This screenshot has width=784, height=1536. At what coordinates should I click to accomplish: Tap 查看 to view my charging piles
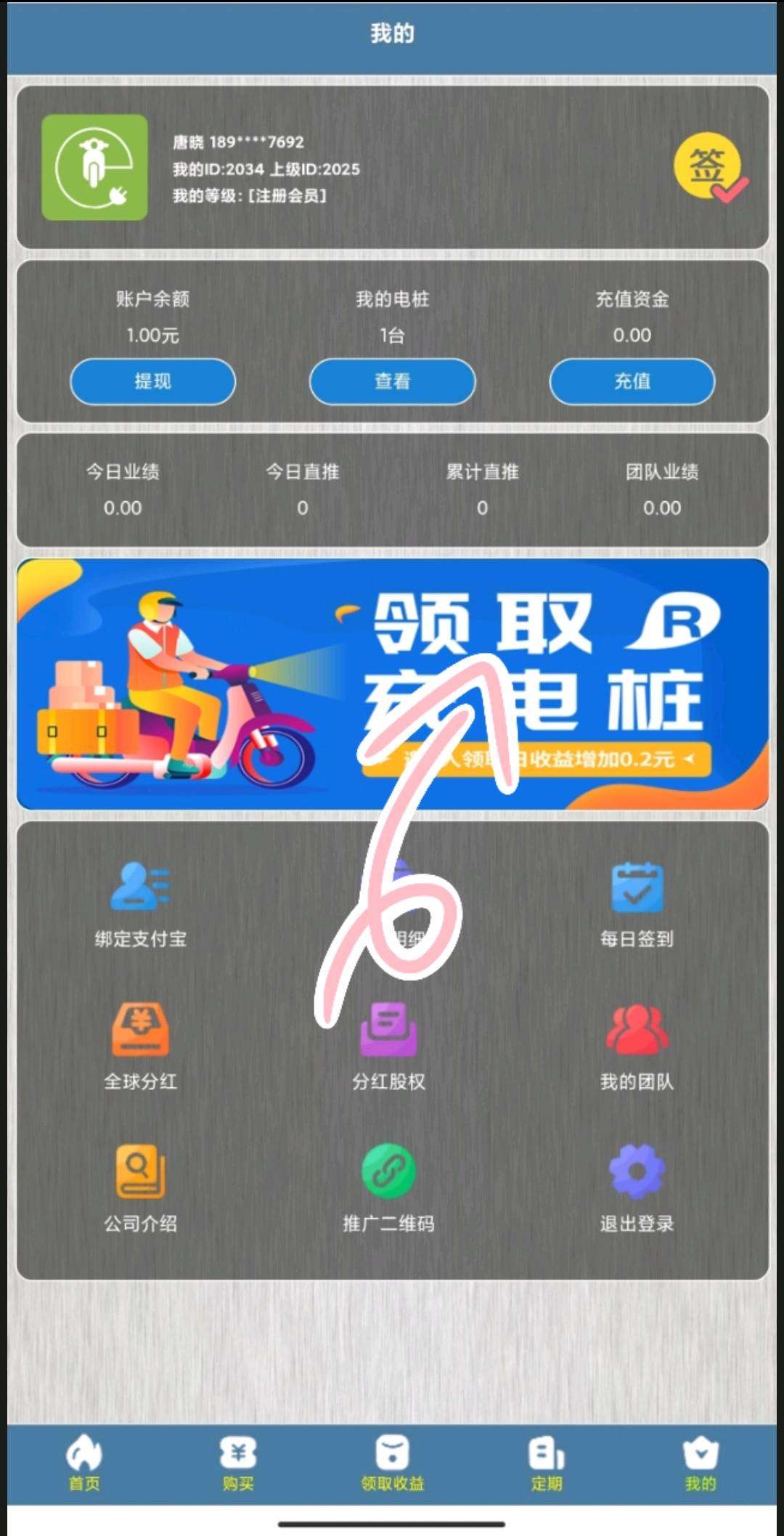coord(392,381)
